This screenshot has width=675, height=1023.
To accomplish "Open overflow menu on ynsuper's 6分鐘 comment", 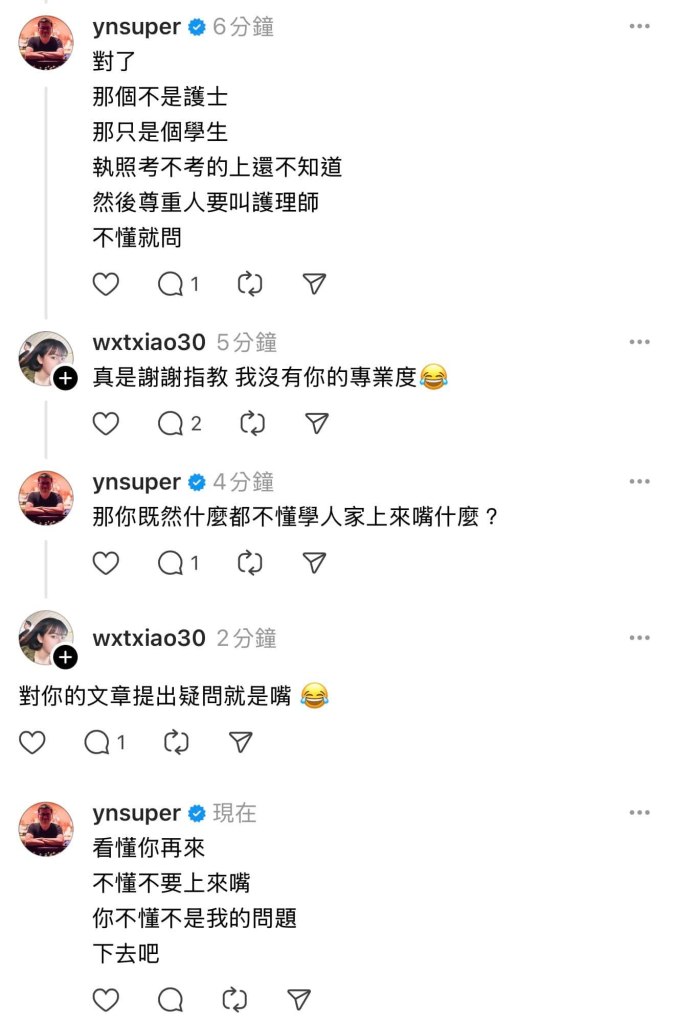I will (x=640, y=27).
